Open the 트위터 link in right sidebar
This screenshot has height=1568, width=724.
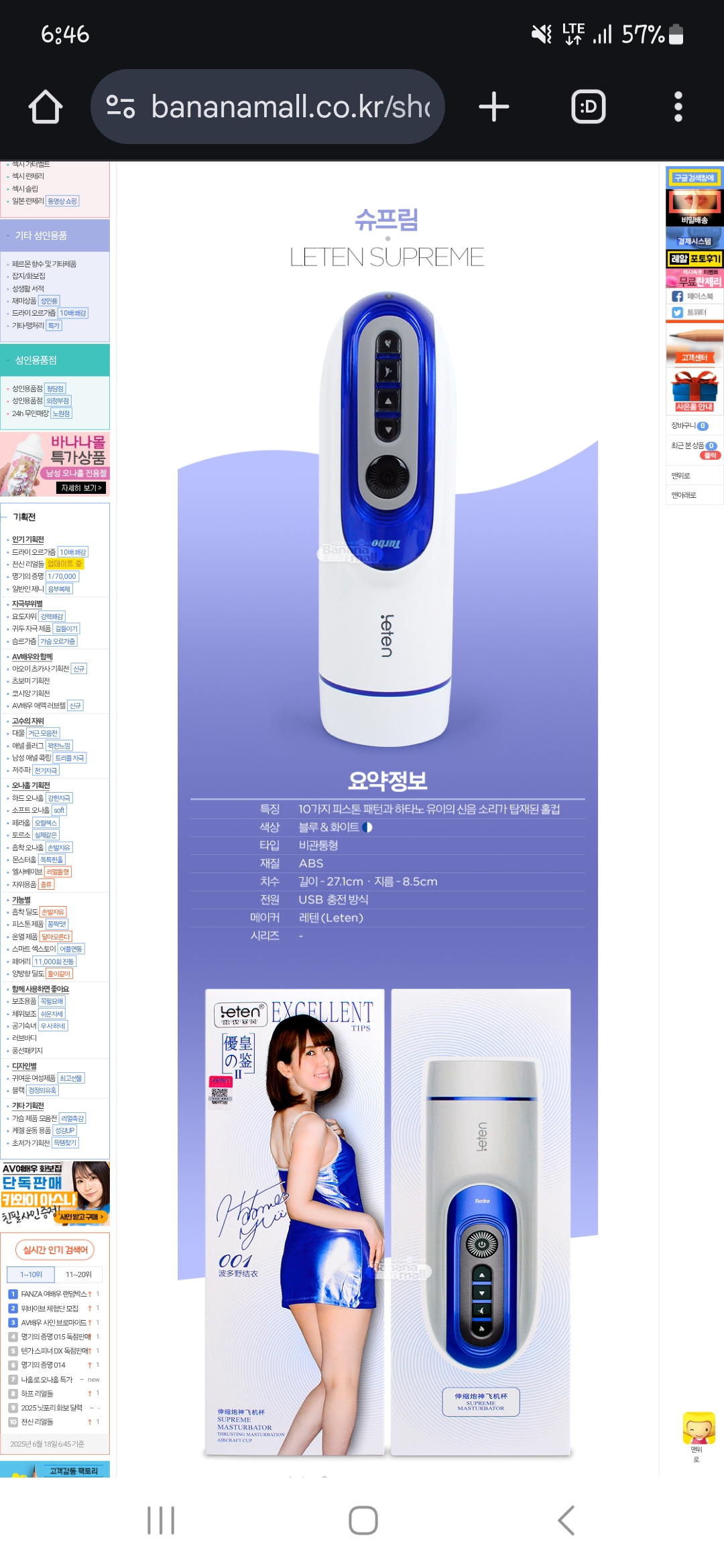tap(694, 312)
